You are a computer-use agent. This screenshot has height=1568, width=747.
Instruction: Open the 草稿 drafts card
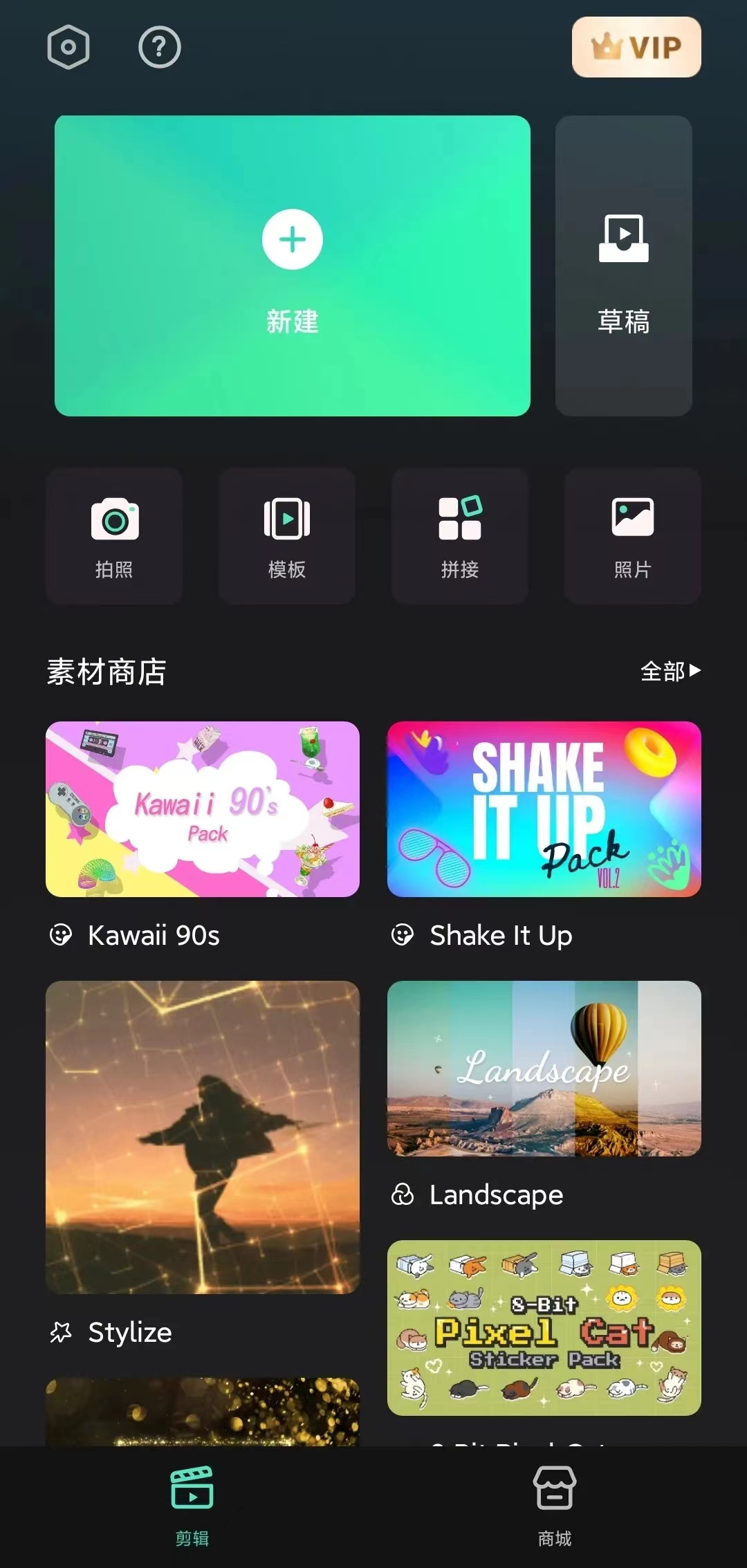623,266
